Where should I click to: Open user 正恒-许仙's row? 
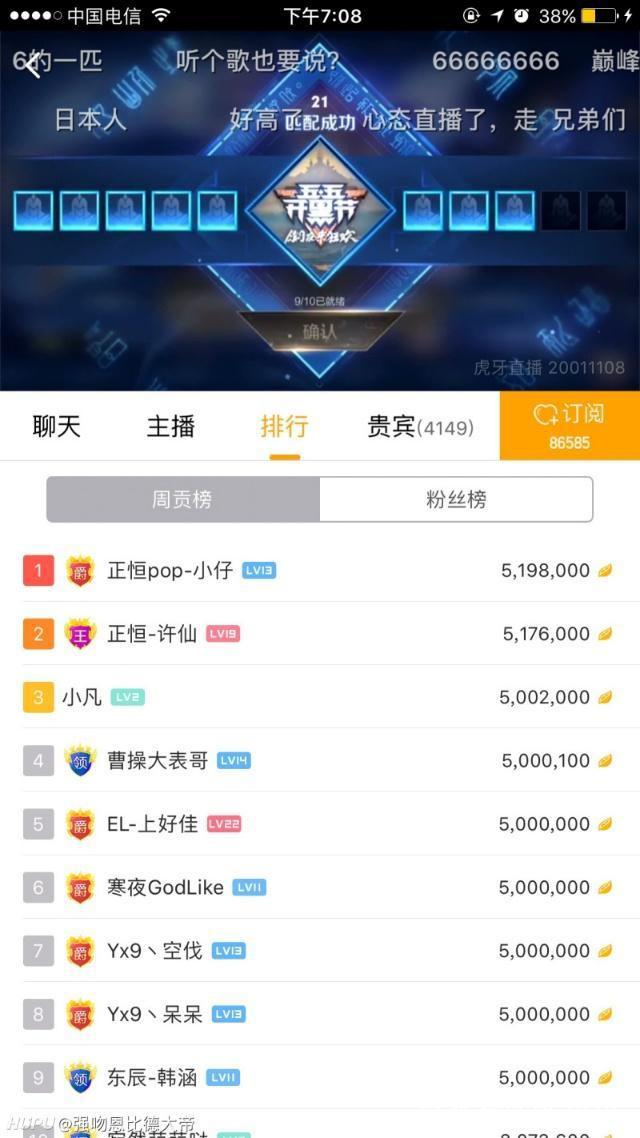coord(320,634)
